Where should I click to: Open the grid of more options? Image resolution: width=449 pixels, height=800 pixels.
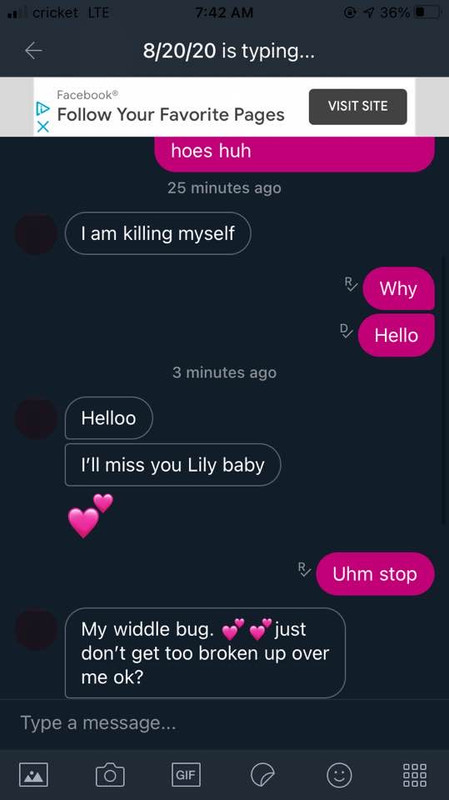pos(415,774)
